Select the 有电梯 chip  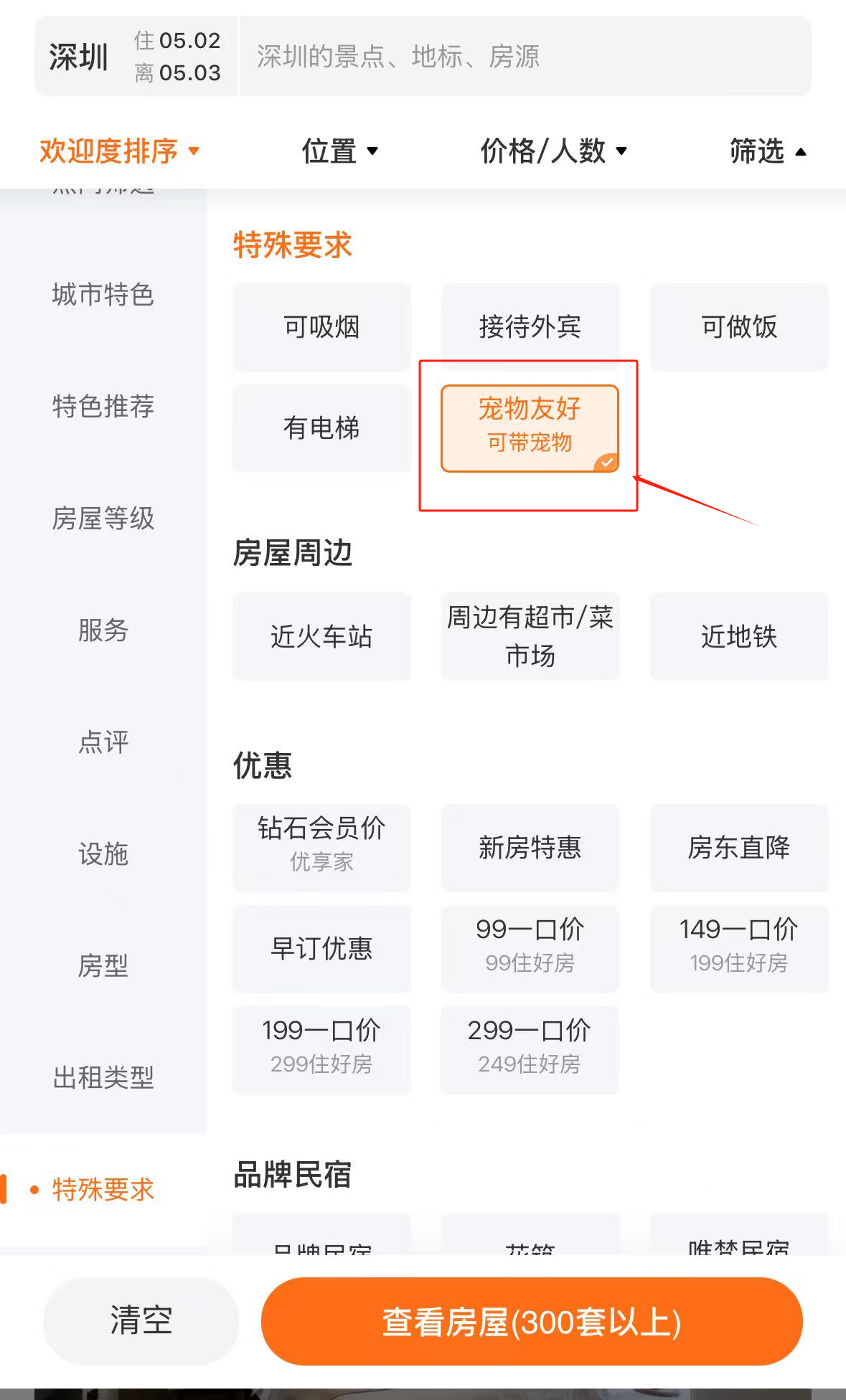pyautogui.click(x=321, y=428)
